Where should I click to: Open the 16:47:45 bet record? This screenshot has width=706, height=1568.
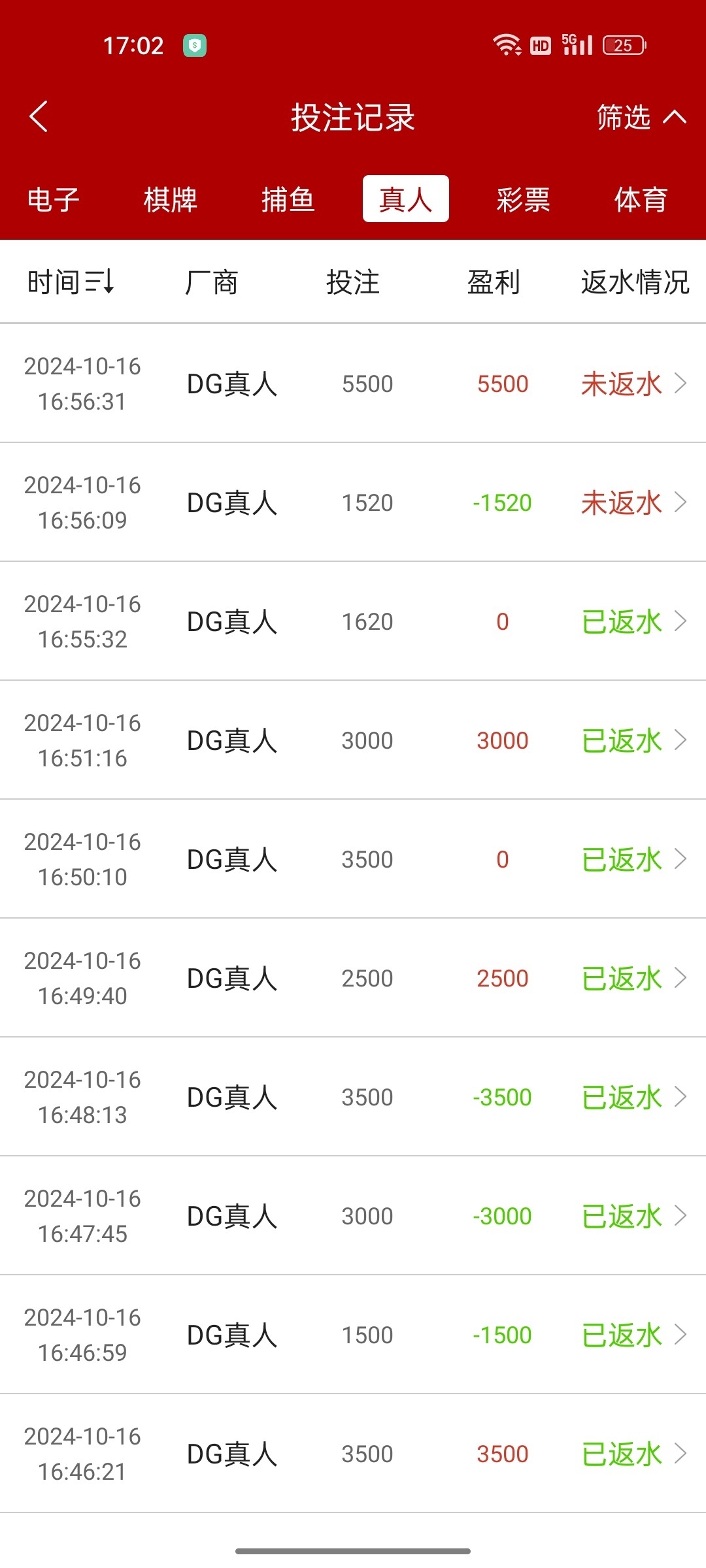click(x=353, y=1216)
